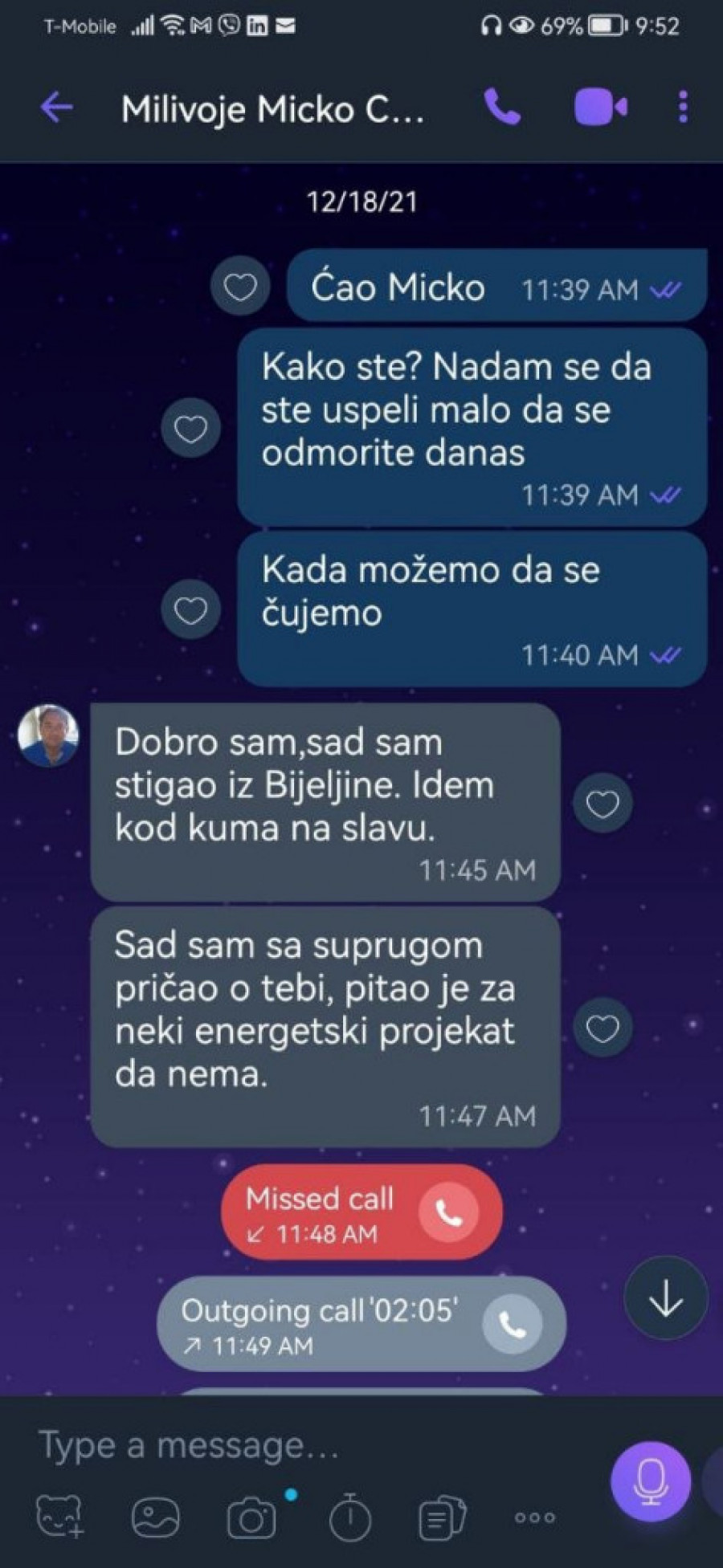Like the "Kada možemo da se čujemo" message

point(191,611)
